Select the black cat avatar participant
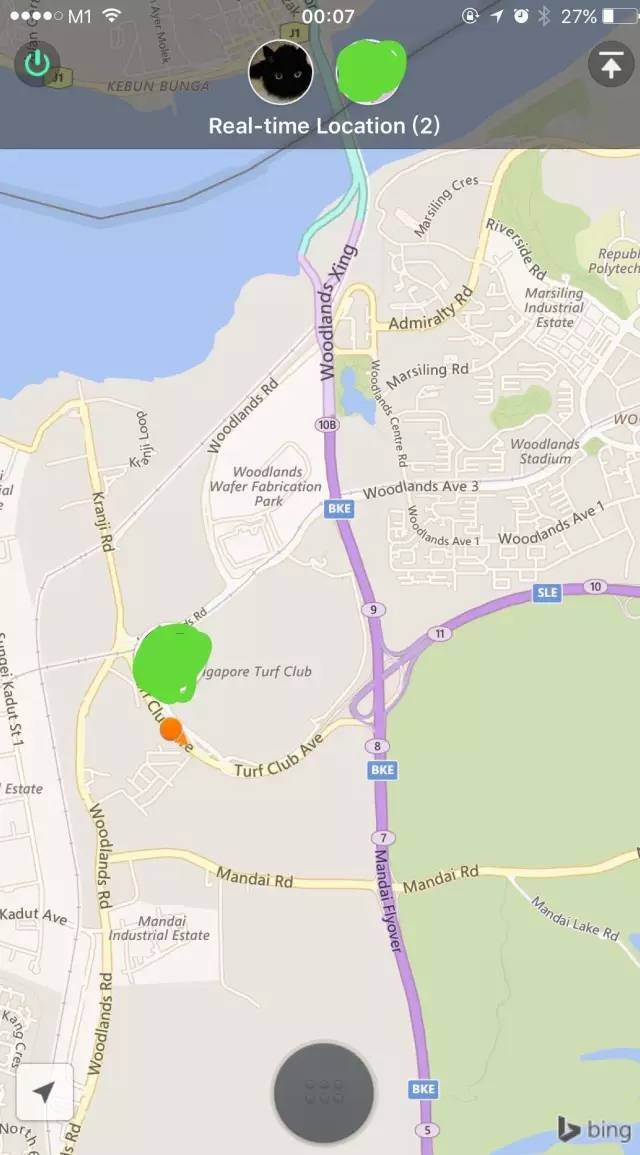Image resolution: width=640 pixels, height=1155 pixels. [280, 73]
